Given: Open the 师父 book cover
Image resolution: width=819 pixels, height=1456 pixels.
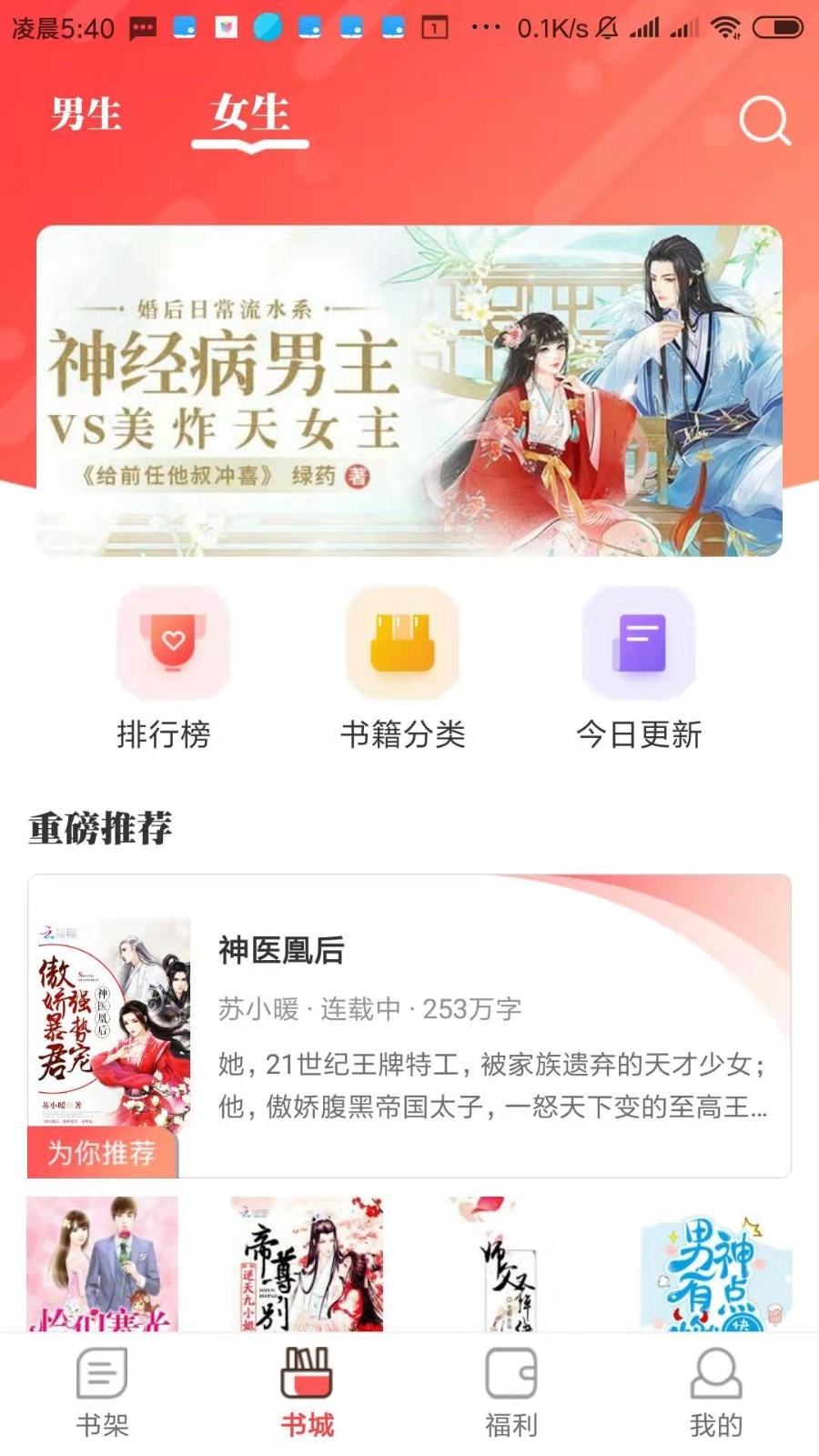Looking at the screenshot, I should point(510,1265).
